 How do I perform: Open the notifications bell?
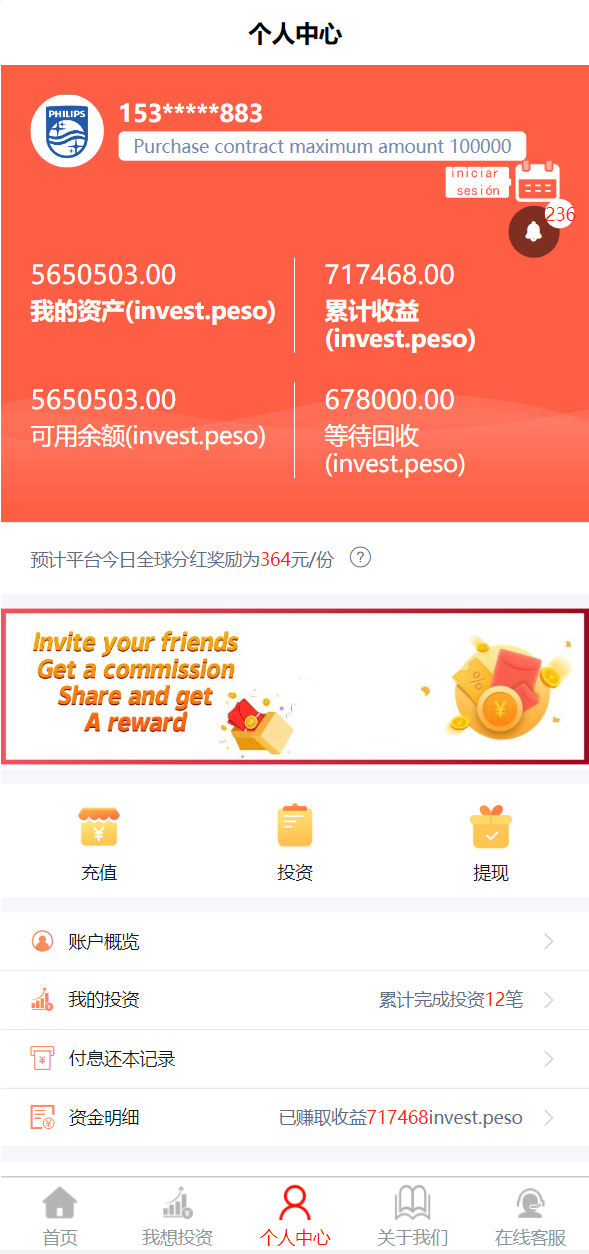point(533,232)
